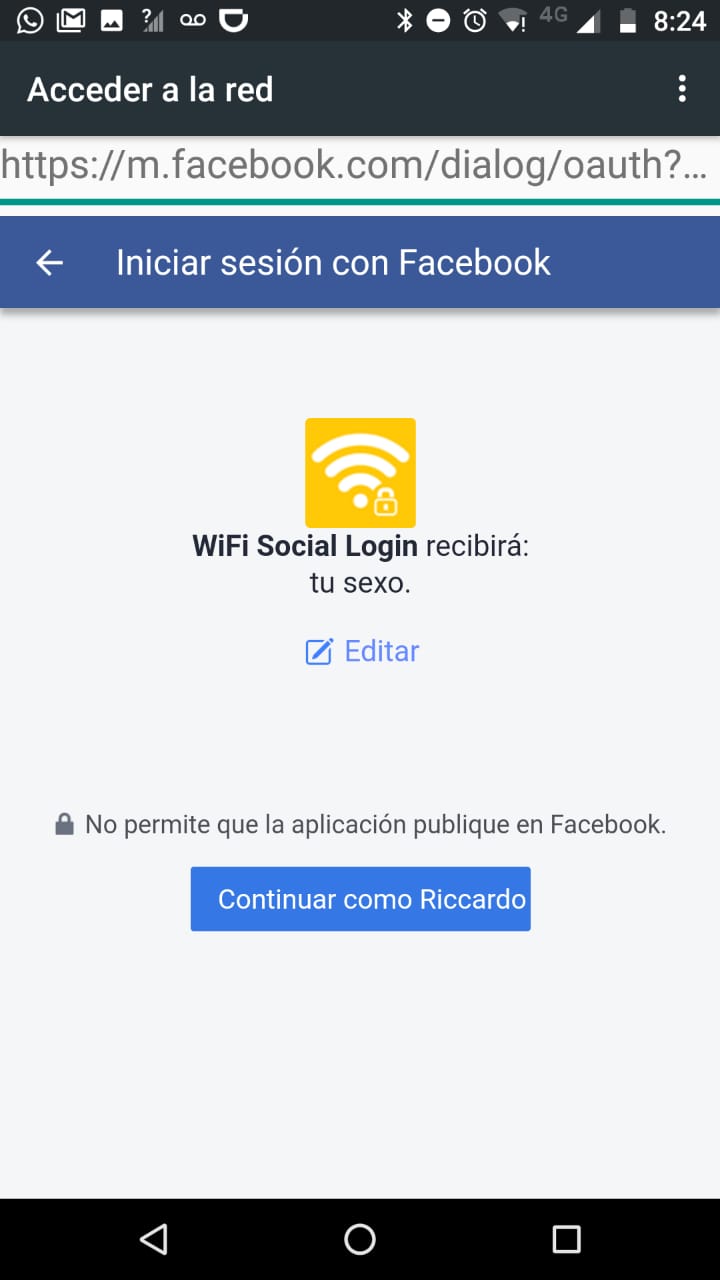Go back using the Facebook header arrow
The height and width of the screenshot is (1280, 720).
pos(48,262)
